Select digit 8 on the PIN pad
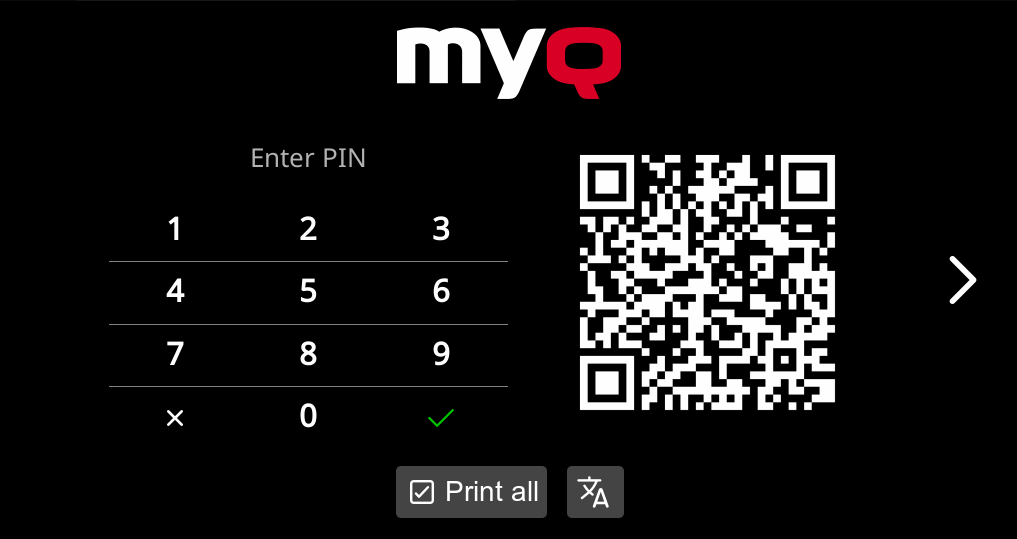Image resolution: width=1017 pixels, height=539 pixels. (x=308, y=354)
